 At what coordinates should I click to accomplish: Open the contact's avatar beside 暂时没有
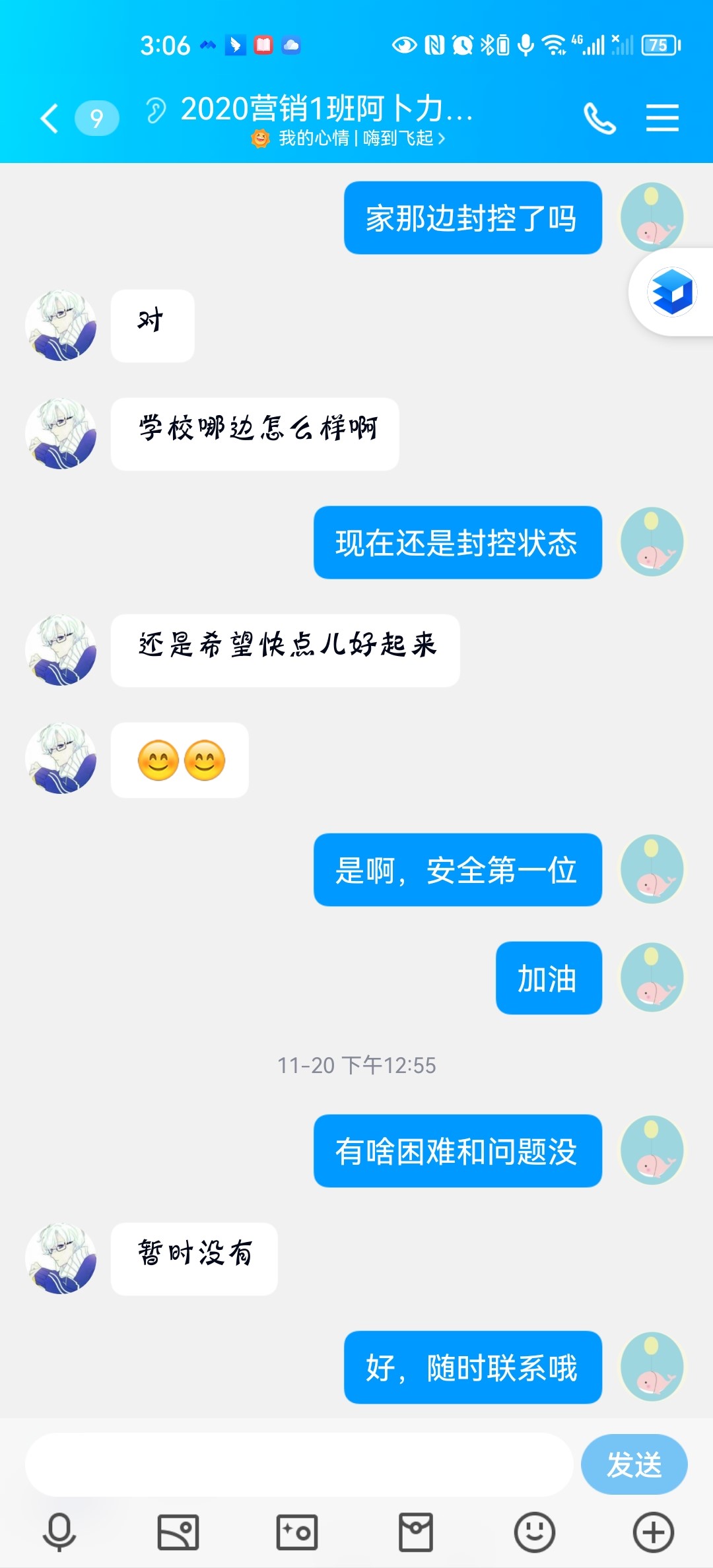pos(61,1258)
